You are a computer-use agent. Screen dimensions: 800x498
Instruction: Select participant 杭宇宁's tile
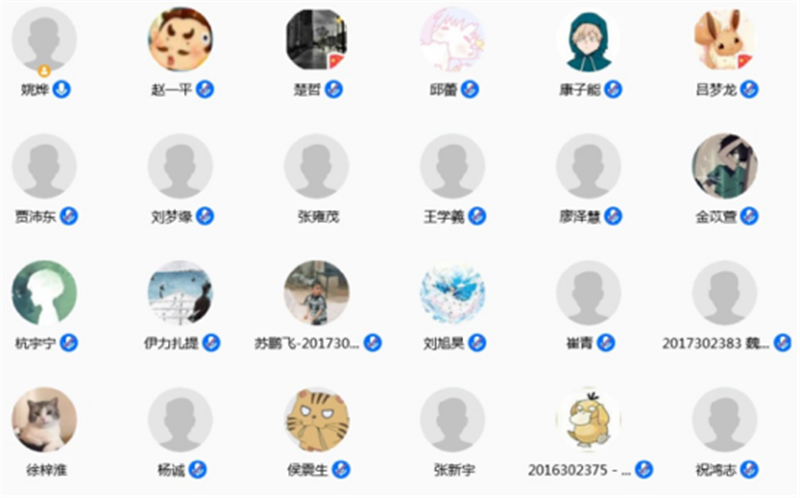(44, 293)
